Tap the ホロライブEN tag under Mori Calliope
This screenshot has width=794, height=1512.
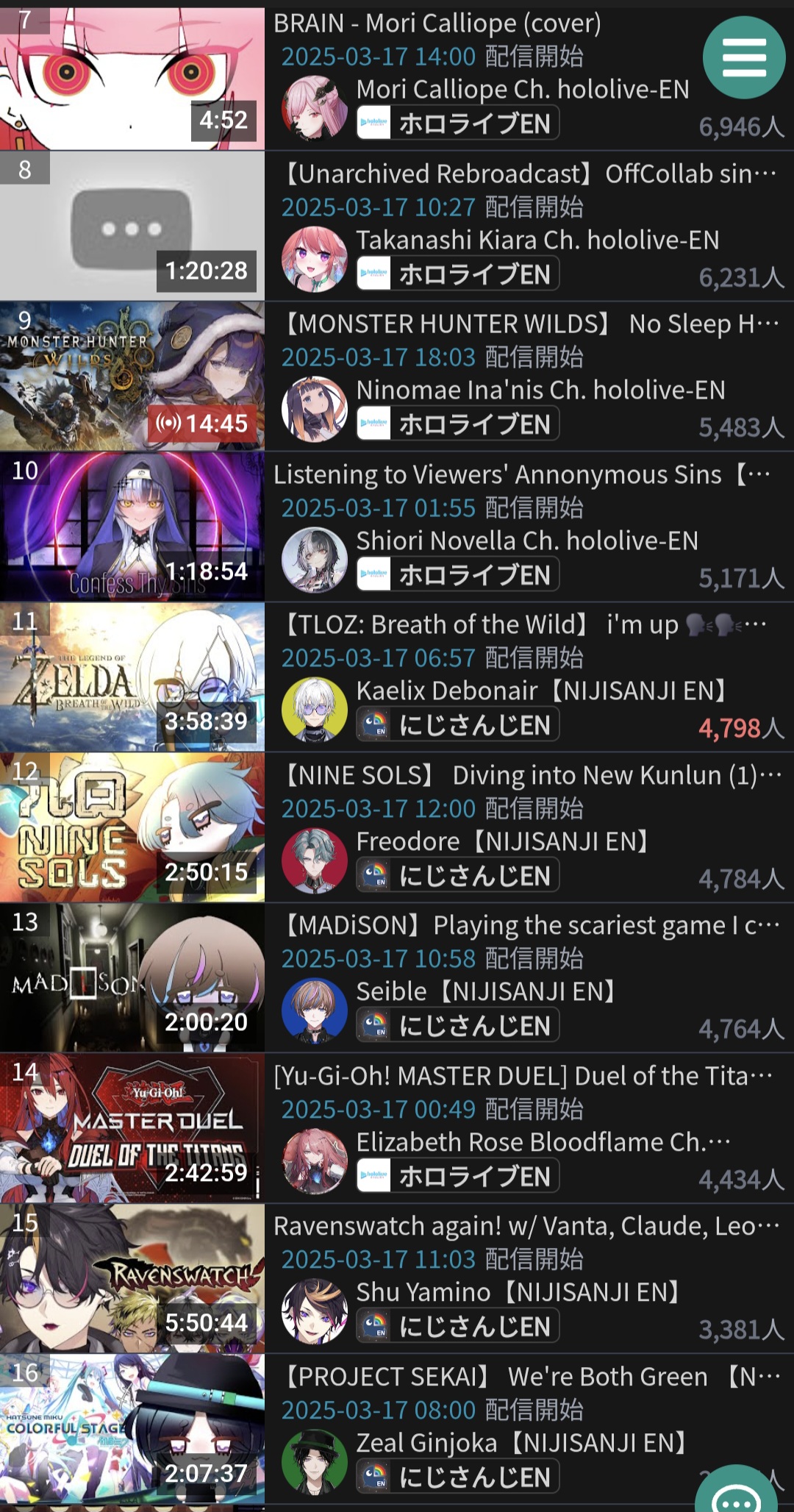click(x=457, y=123)
